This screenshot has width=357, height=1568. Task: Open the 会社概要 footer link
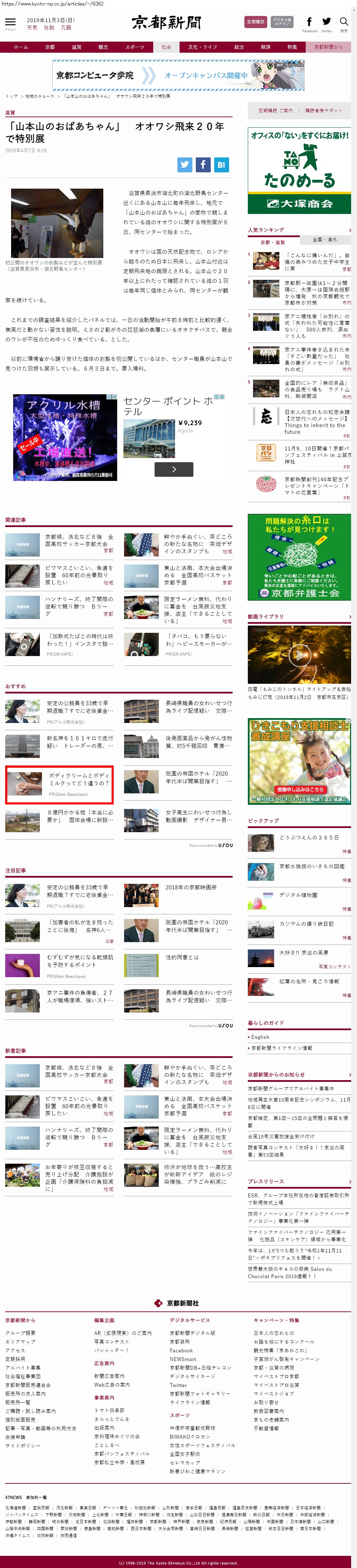(x=20, y=1333)
